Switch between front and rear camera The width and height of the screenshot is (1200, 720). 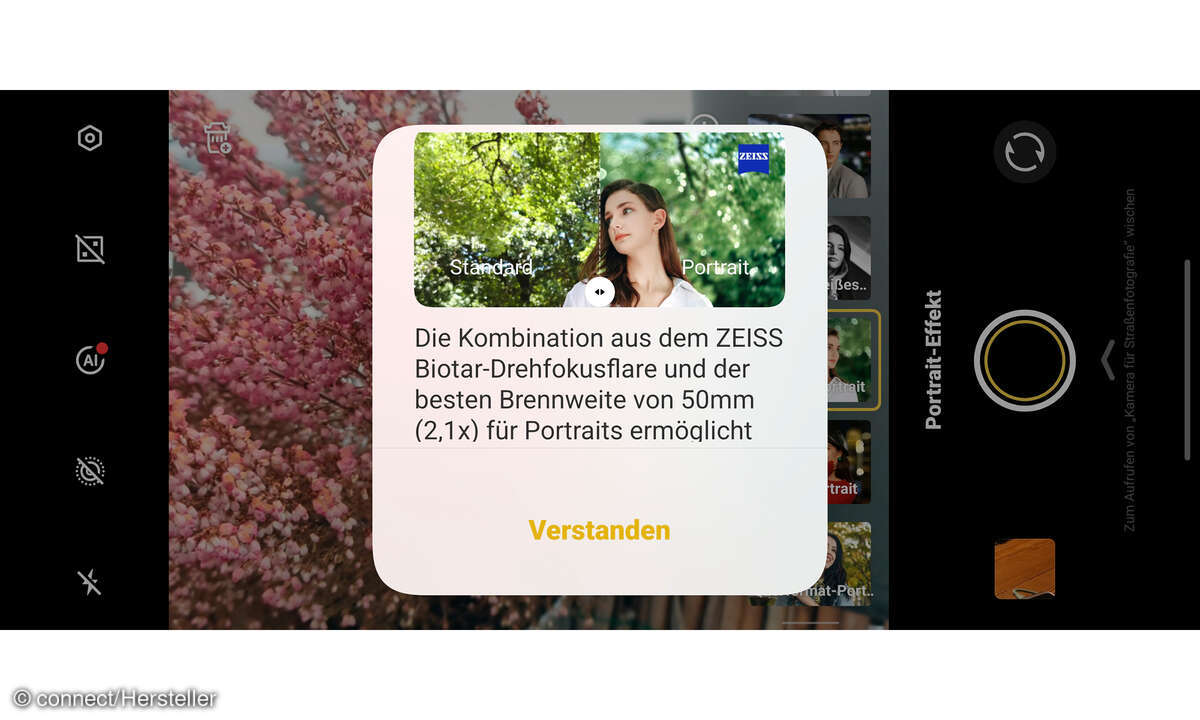click(1024, 152)
